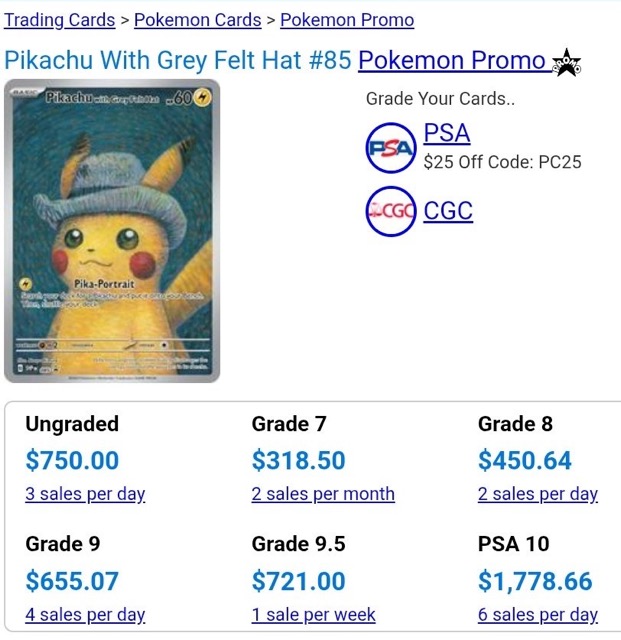The image size is (621, 640).
Task: View Grade 7 sales per month link
Action: coord(323,494)
